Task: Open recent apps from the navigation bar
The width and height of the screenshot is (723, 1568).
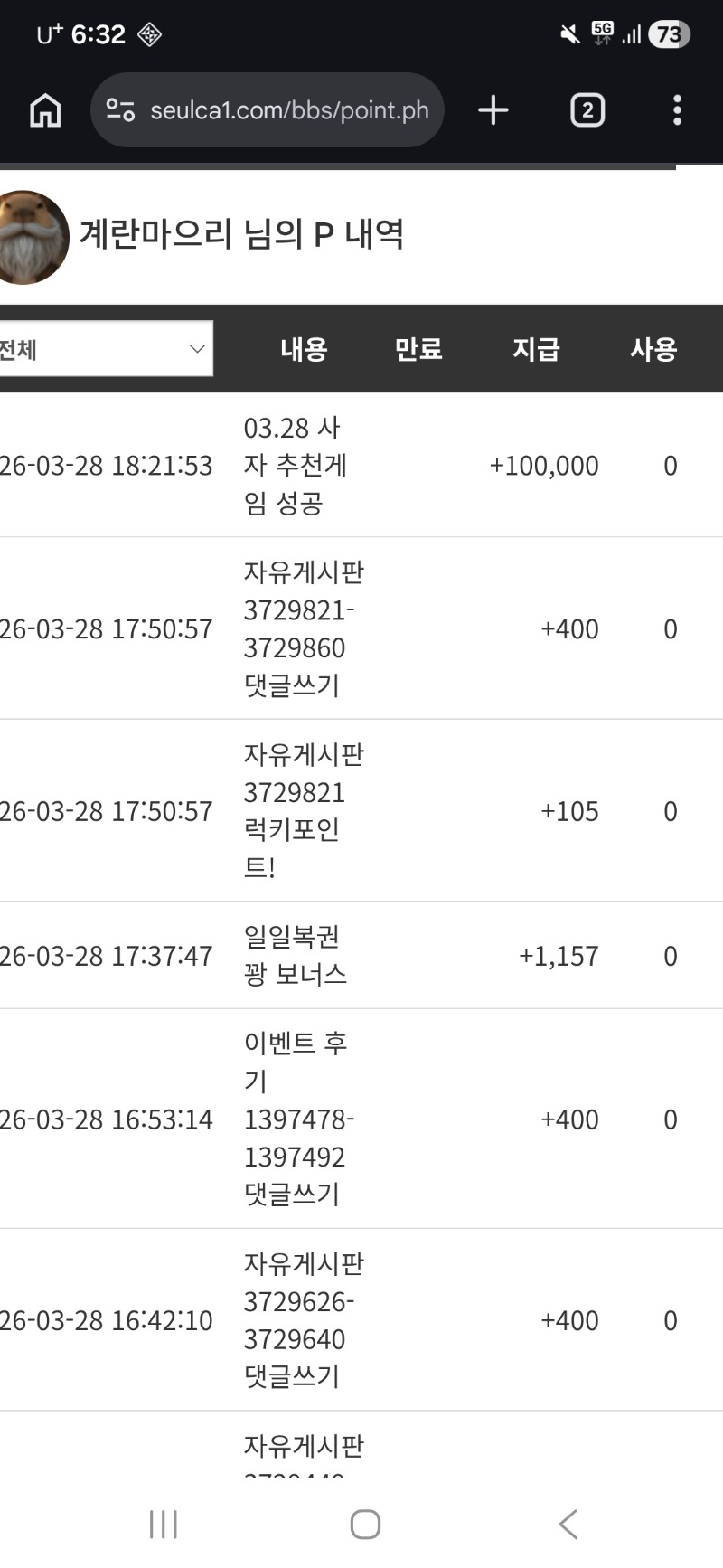Action: [x=164, y=1524]
